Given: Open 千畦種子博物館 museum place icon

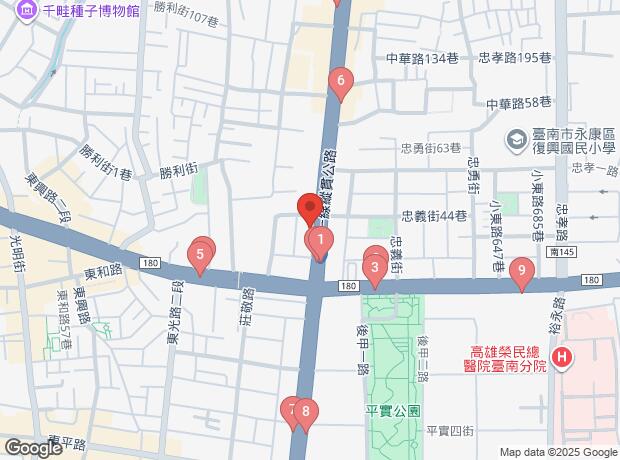Looking at the screenshot, I should [x=26, y=10].
